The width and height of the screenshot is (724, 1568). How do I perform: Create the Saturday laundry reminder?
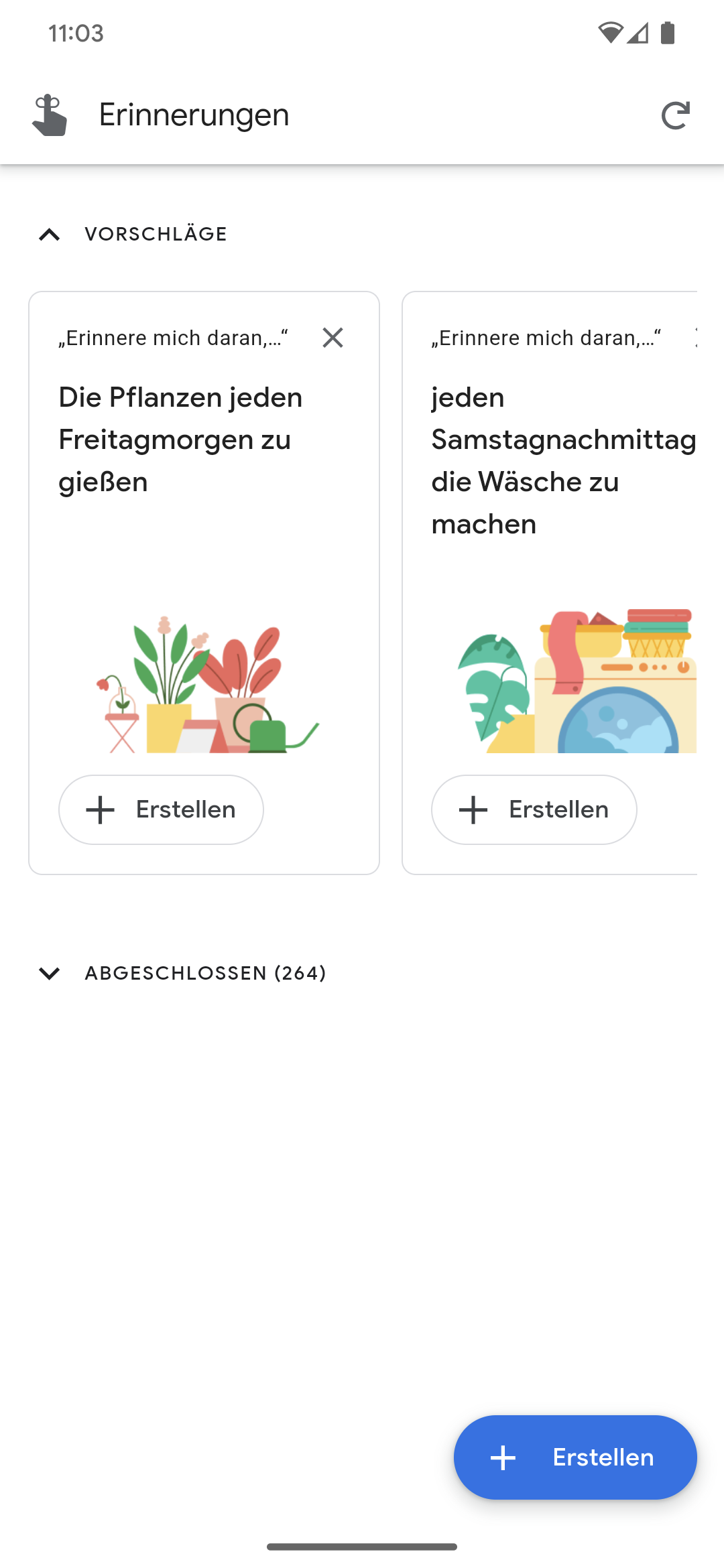(x=534, y=809)
